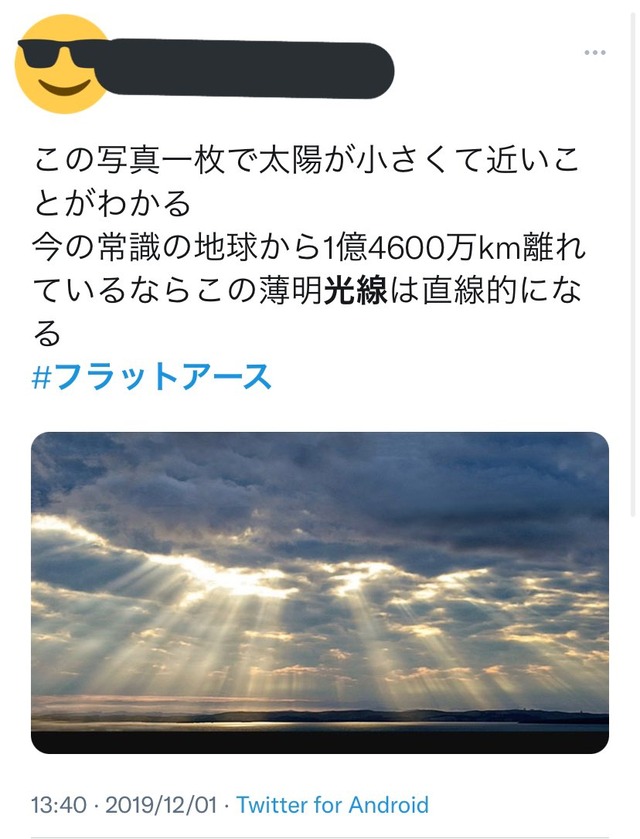
Task: Open the Twitter for Android source link
Action: tap(333, 805)
